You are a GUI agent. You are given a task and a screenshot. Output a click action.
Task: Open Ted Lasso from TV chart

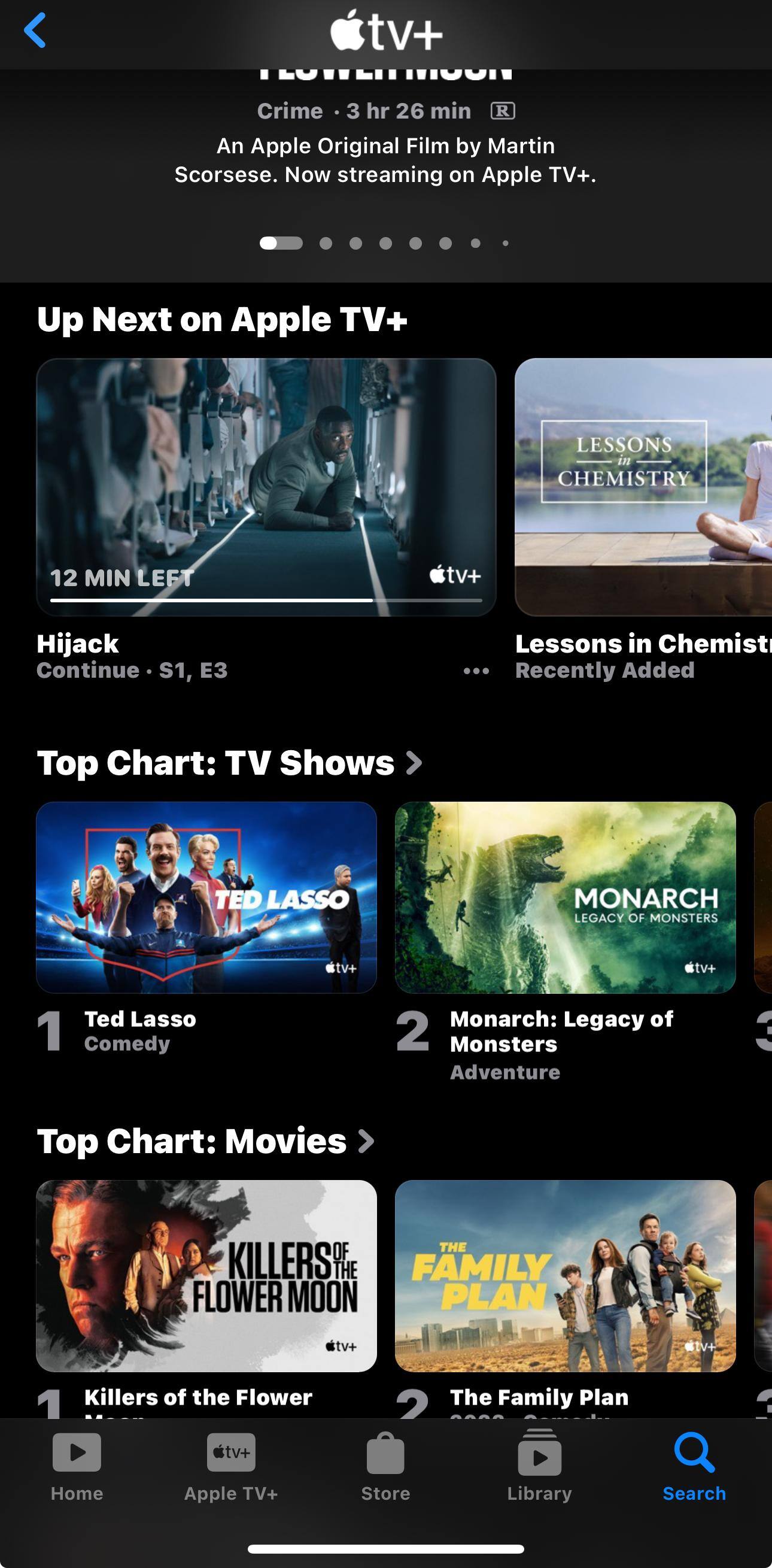tap(206, 897)
